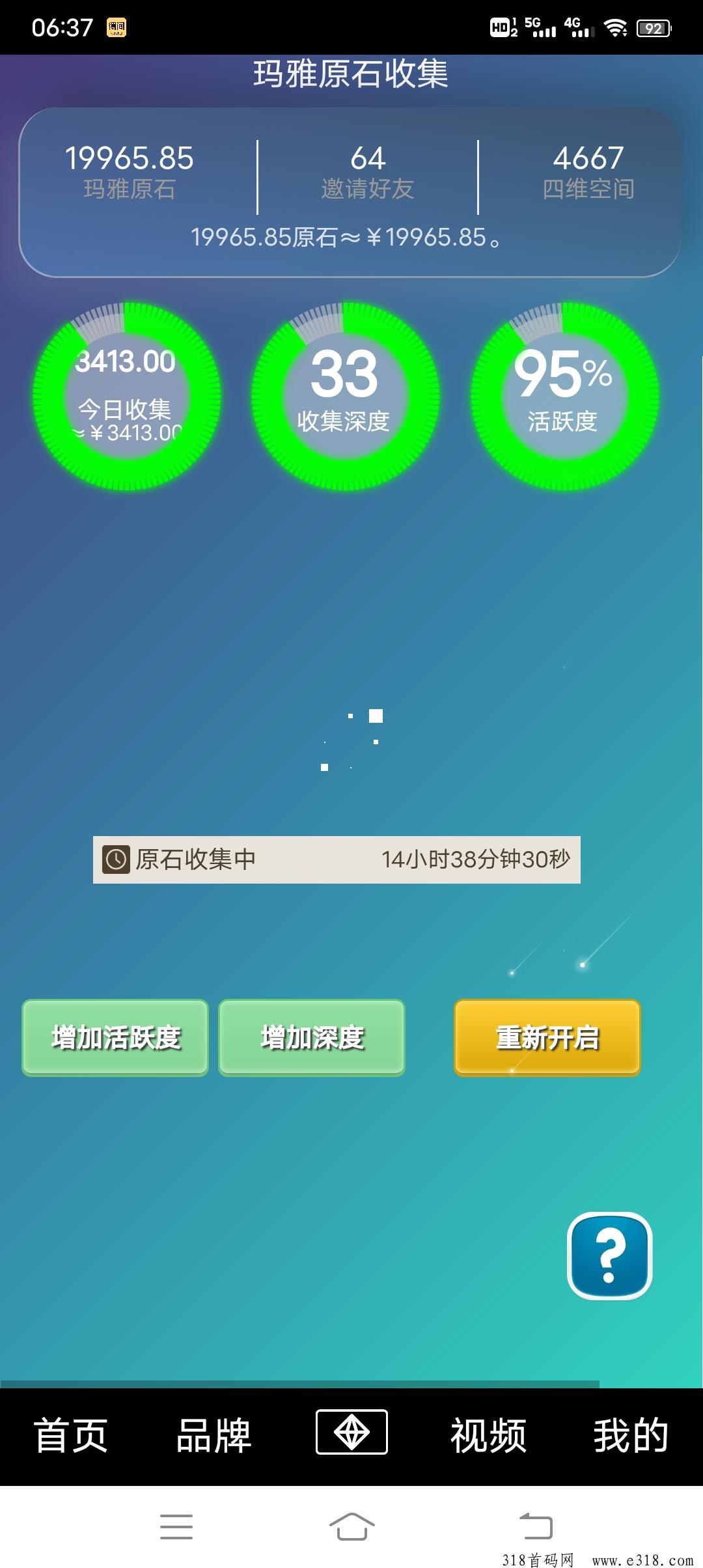This screenshot has width=703, height=1568.
Task: Tap the 增加活跃度 button
Action: [x=115, y=1037]
